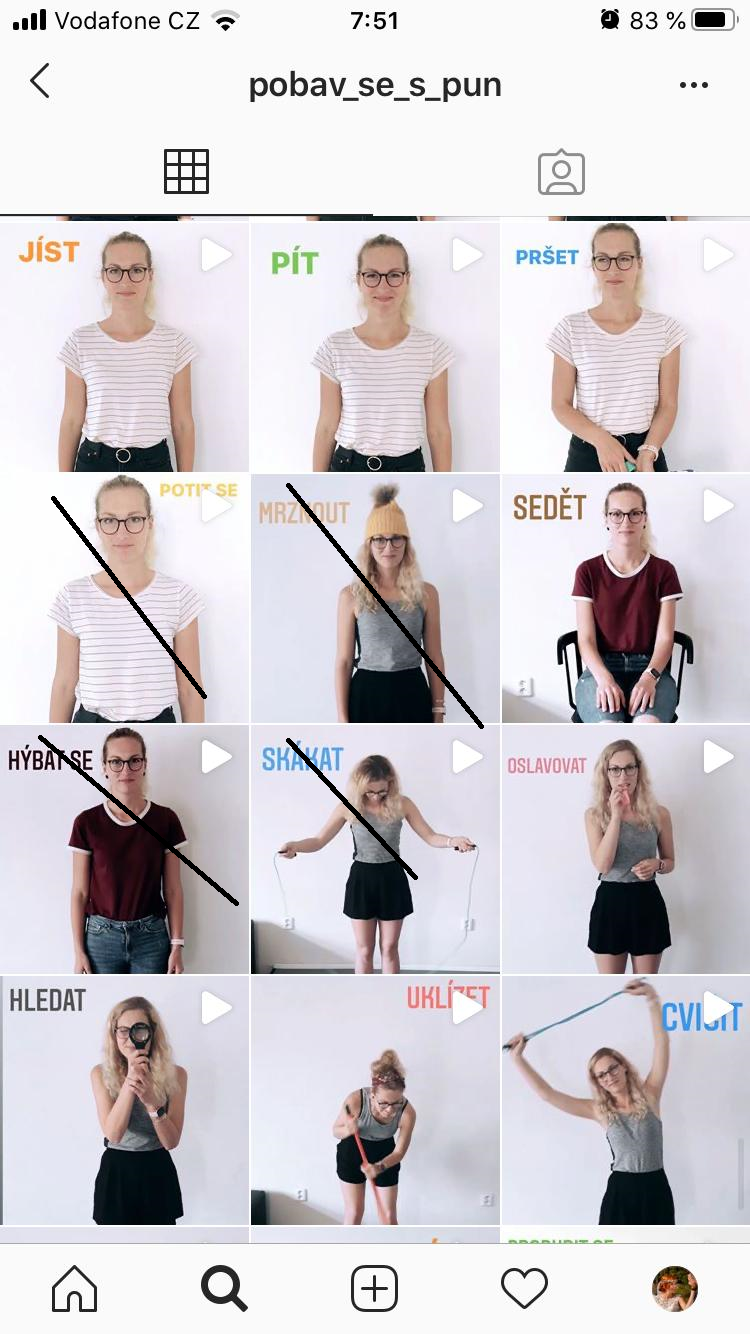Go back using the arrow icon
The image size is (750, 1334).
[x=40, y=82]
